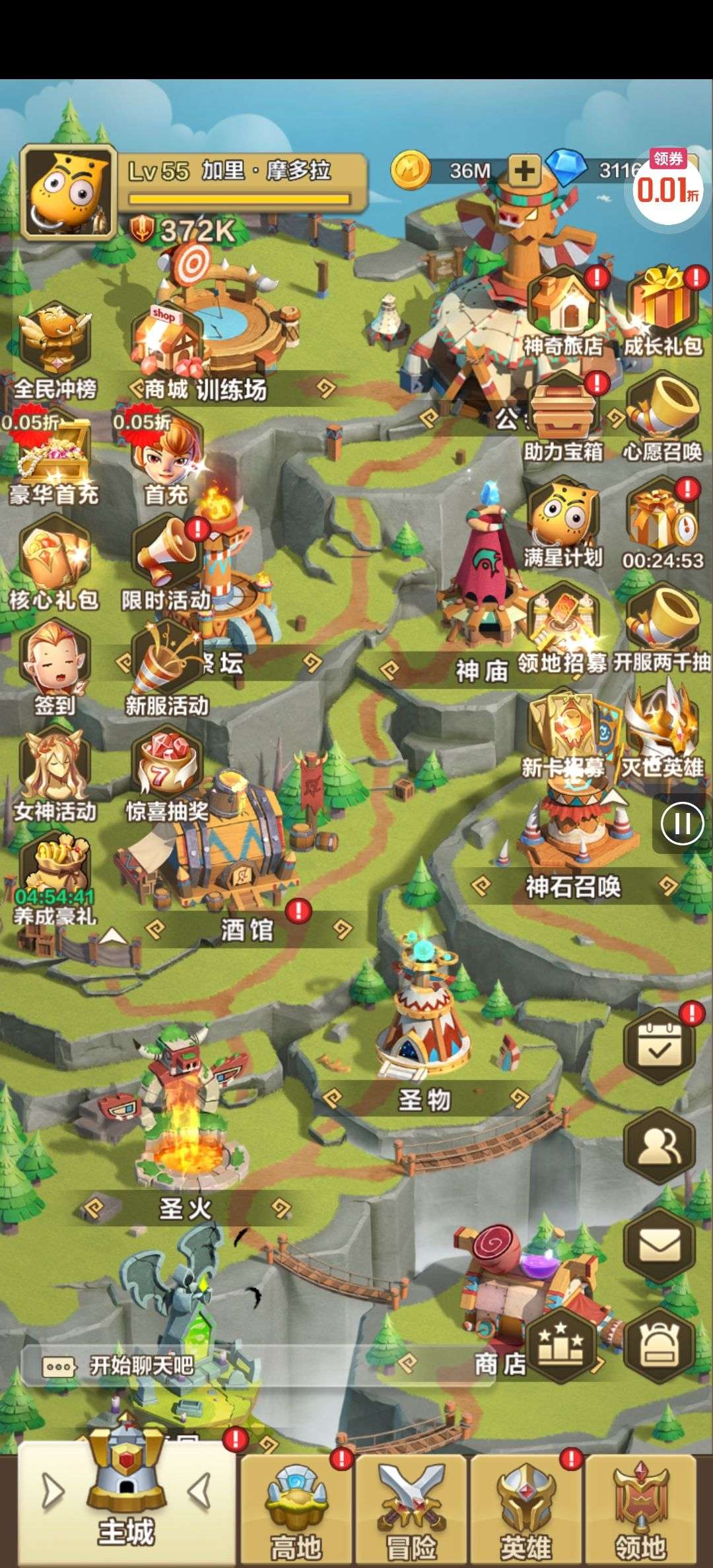Open the 领地 tab
713x1568 pixels.
pyautogui.click(x=639, y=1510)
